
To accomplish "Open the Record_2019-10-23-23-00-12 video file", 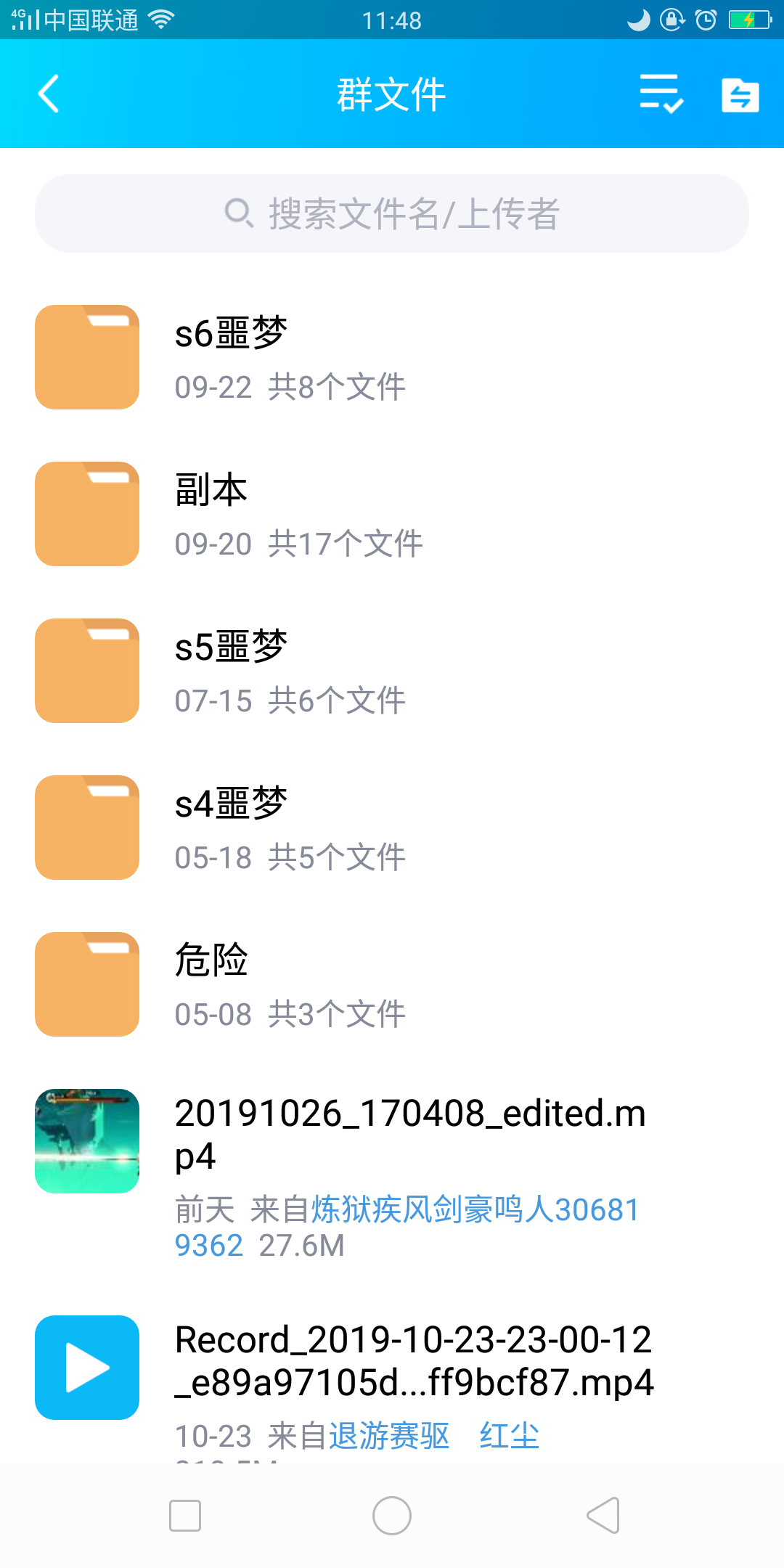I will click(x=414, y=1360).
